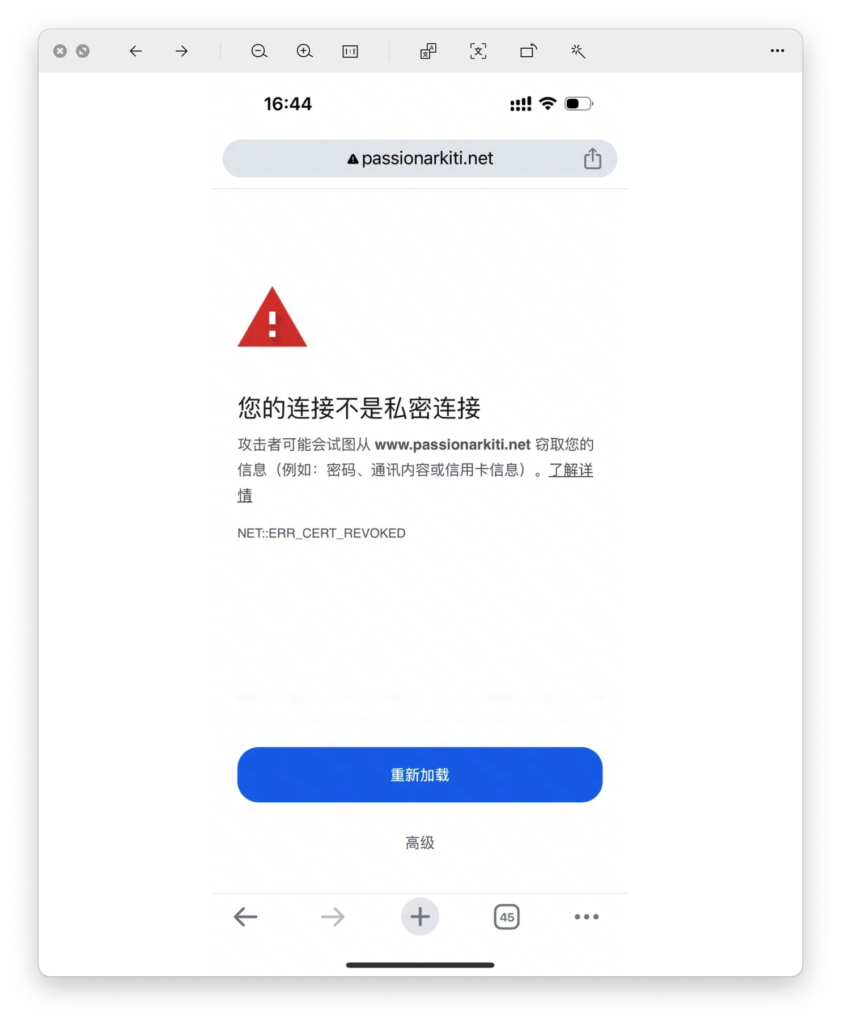The image size is (841, 1024).
Task: Expand the 高级 advanced options
Action: pyautogui.click(x=420, y=843)
